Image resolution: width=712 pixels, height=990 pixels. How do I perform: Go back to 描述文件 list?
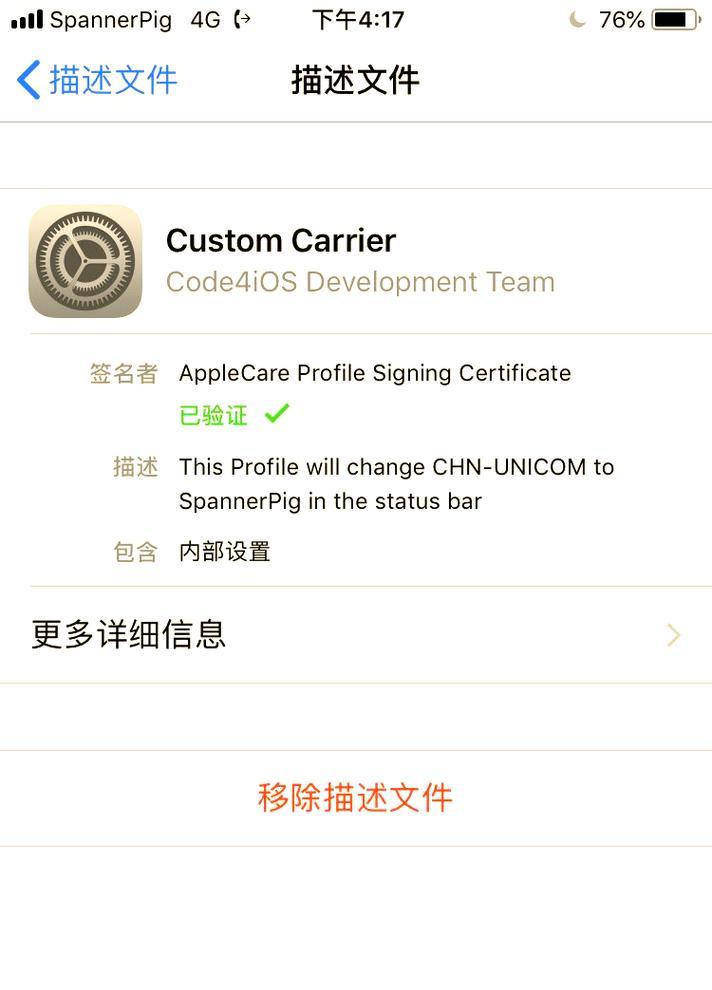coord(97,80)
